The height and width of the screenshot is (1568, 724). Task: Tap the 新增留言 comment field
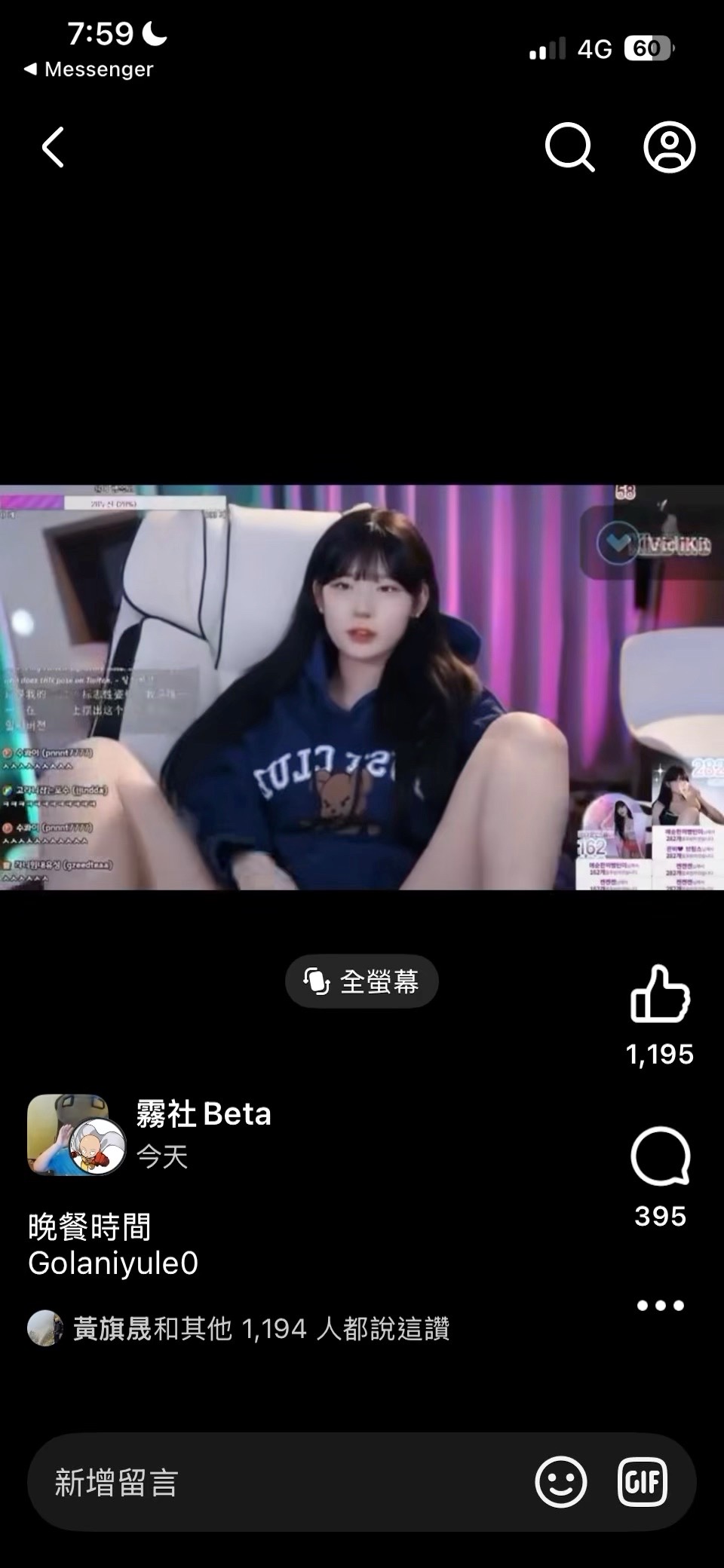(x=279, y=1483)
